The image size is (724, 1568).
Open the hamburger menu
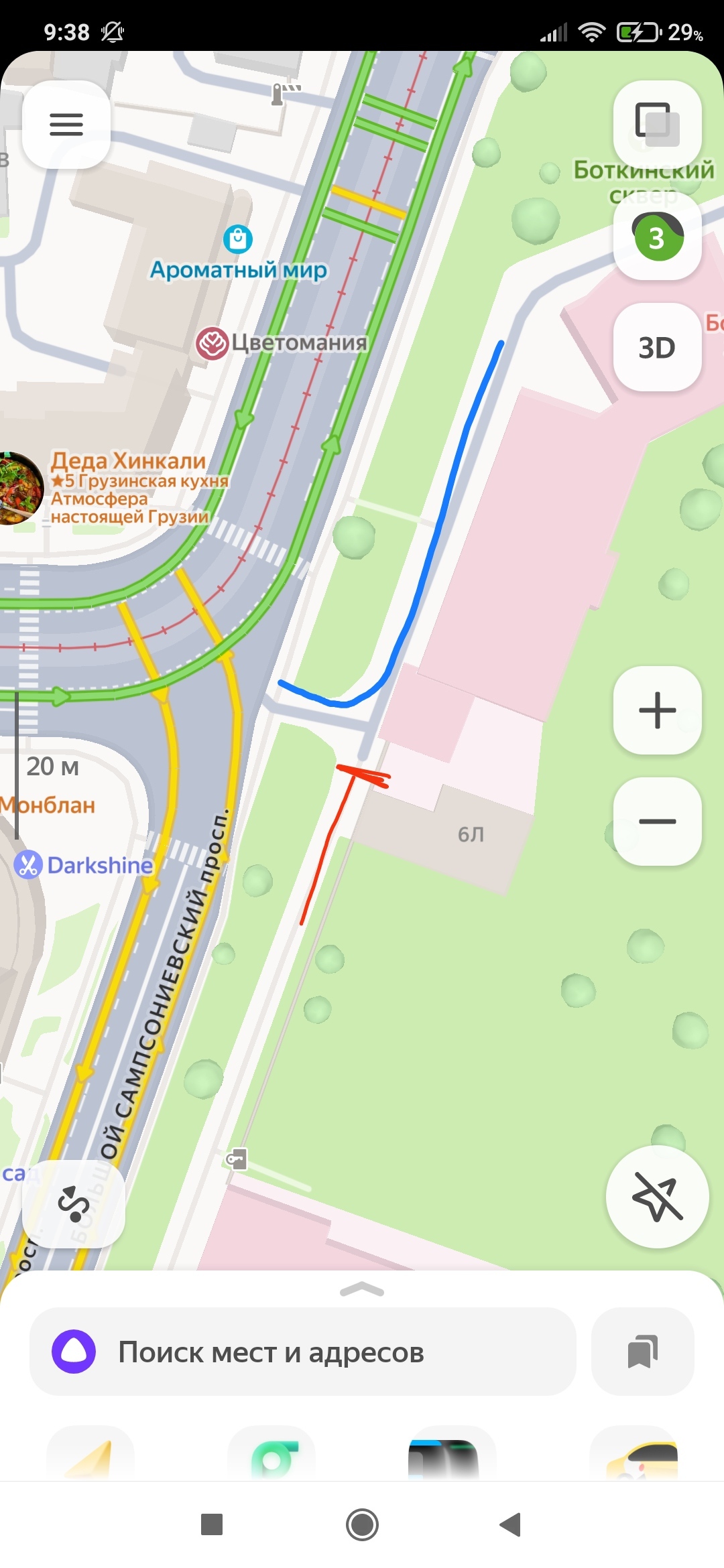coord(66,125)
